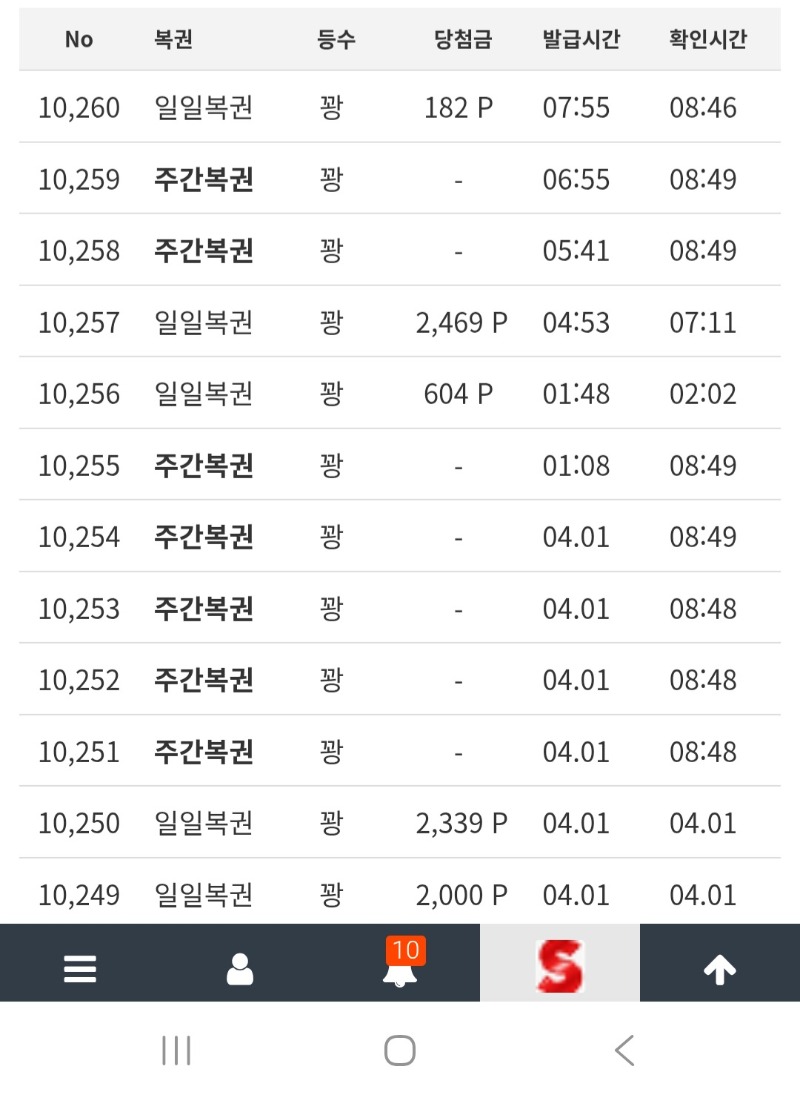The image size is (800, 1095).
Task: Open the profile icon in bottom bar
Action: pyautogui.click(x=239, y=965)
